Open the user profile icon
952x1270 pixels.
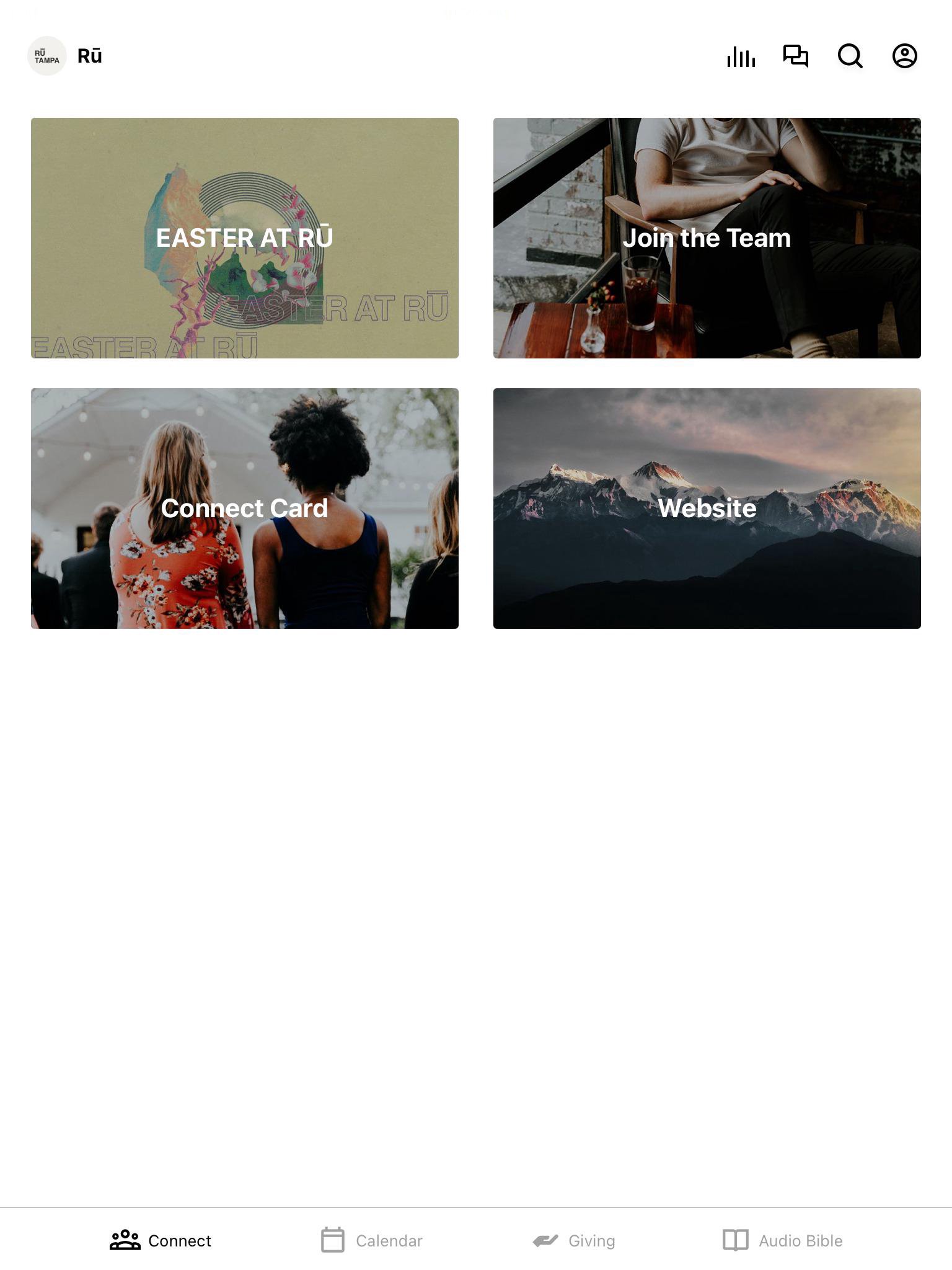(x=904, y=56)
